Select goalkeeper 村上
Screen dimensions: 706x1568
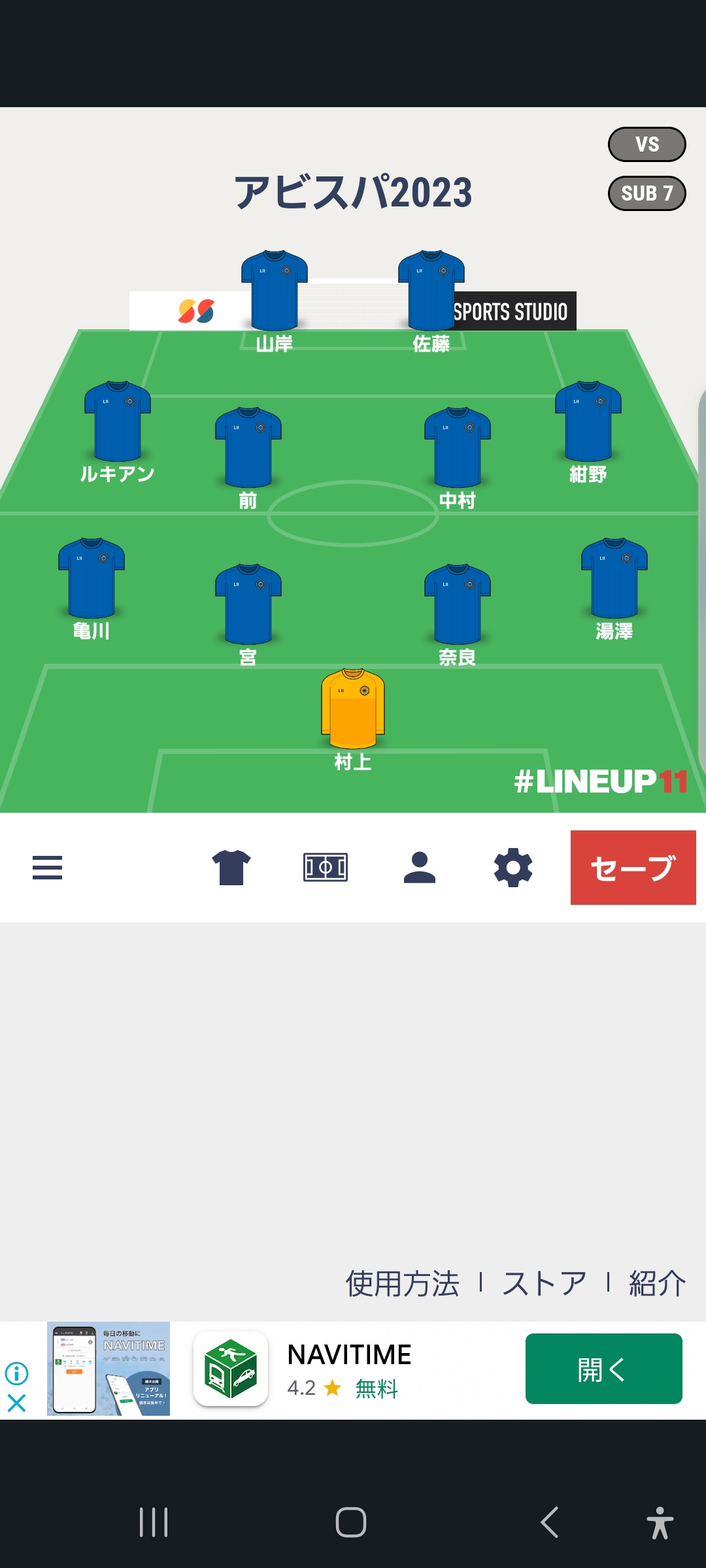[x=353, y=712]
